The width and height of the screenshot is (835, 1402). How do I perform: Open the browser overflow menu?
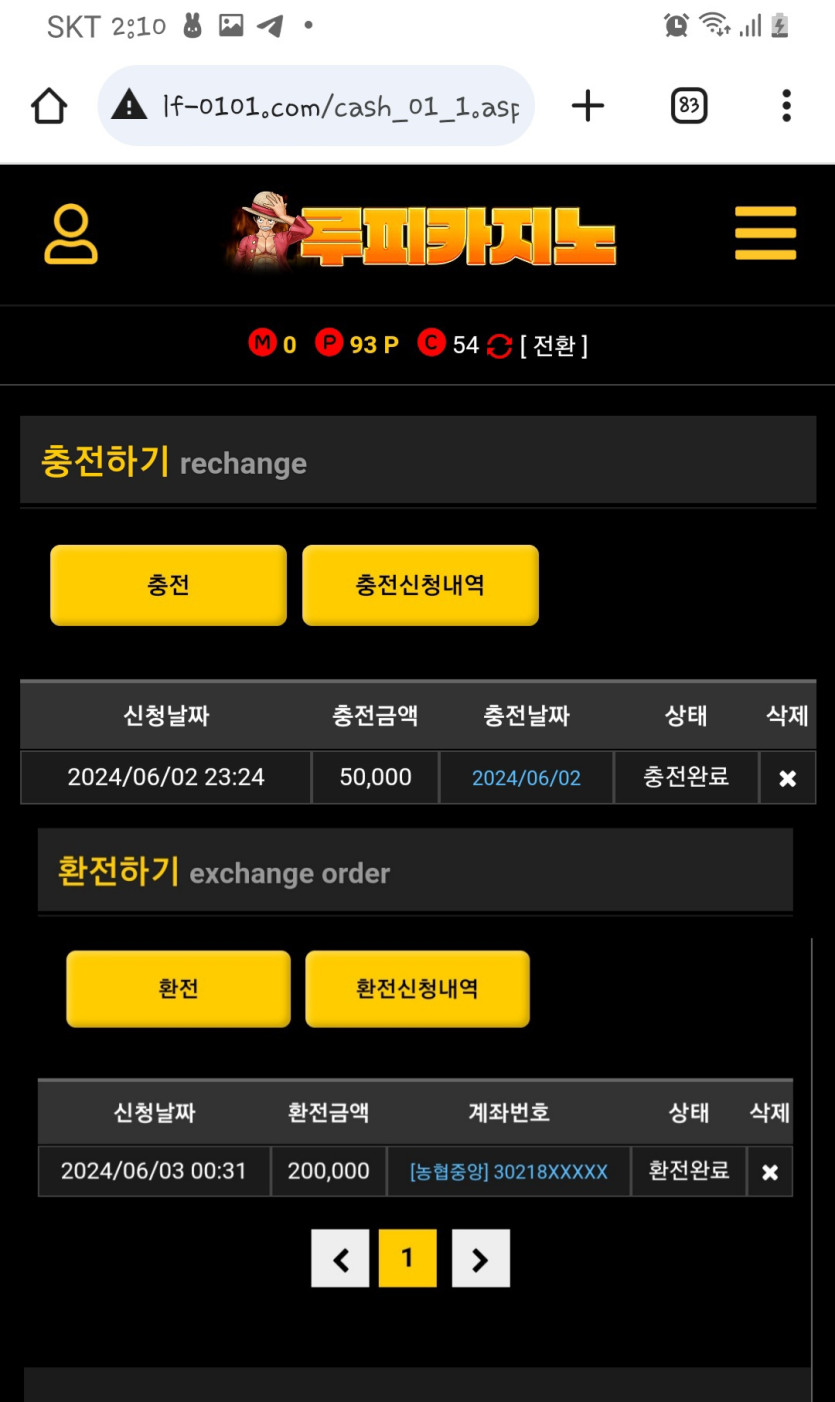(x=786, y=106)
